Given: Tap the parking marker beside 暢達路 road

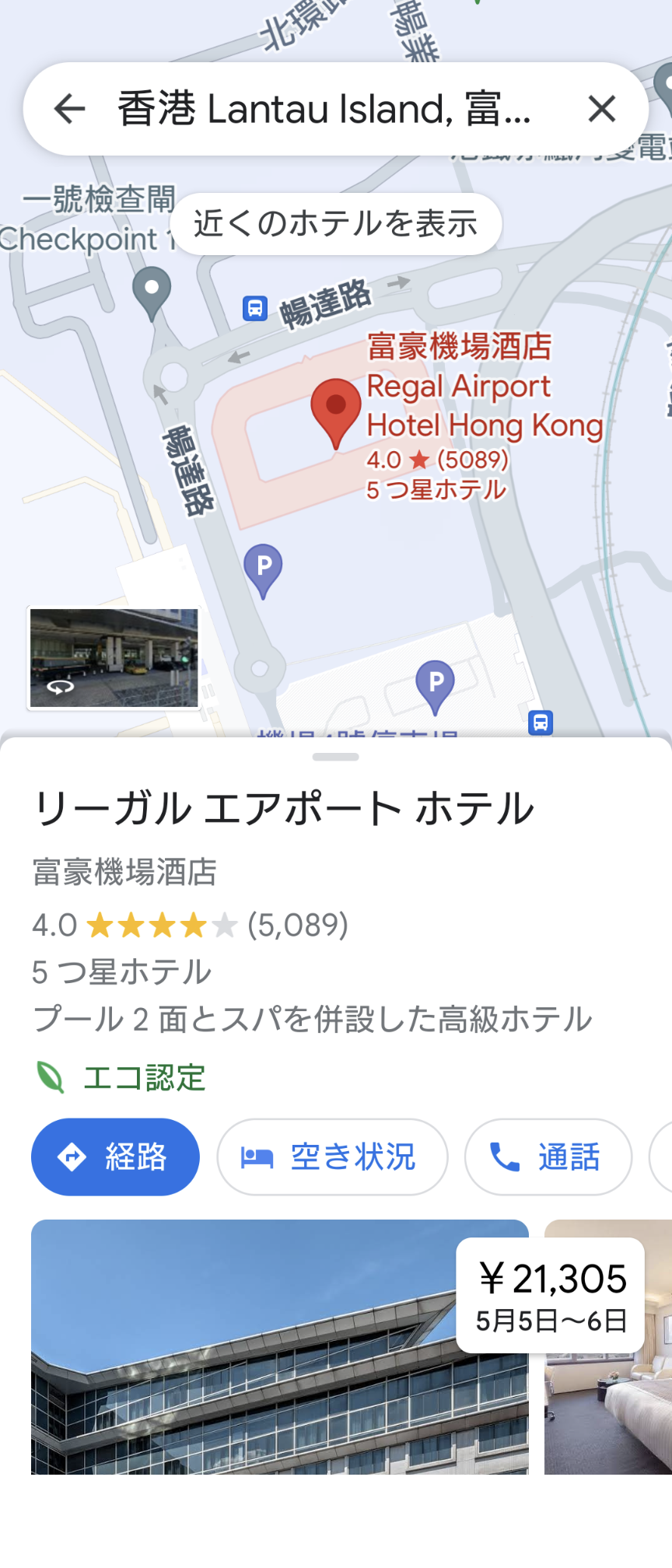Looking at the screenshot, I should pyautogui.click(x=264, y=568).
